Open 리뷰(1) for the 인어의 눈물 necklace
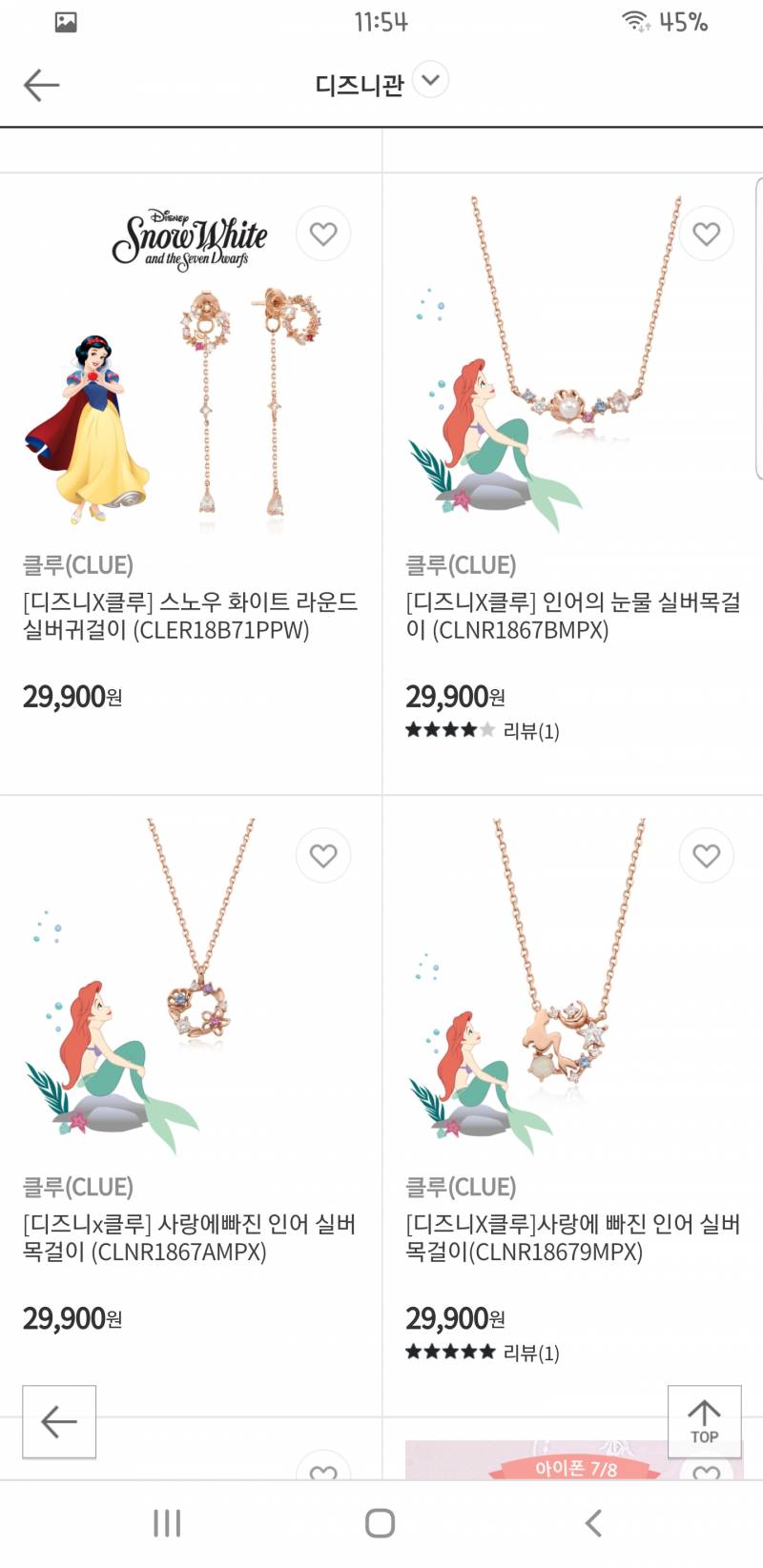The height and width of the screenshot is (1568, 763). (x=530, y=731)
